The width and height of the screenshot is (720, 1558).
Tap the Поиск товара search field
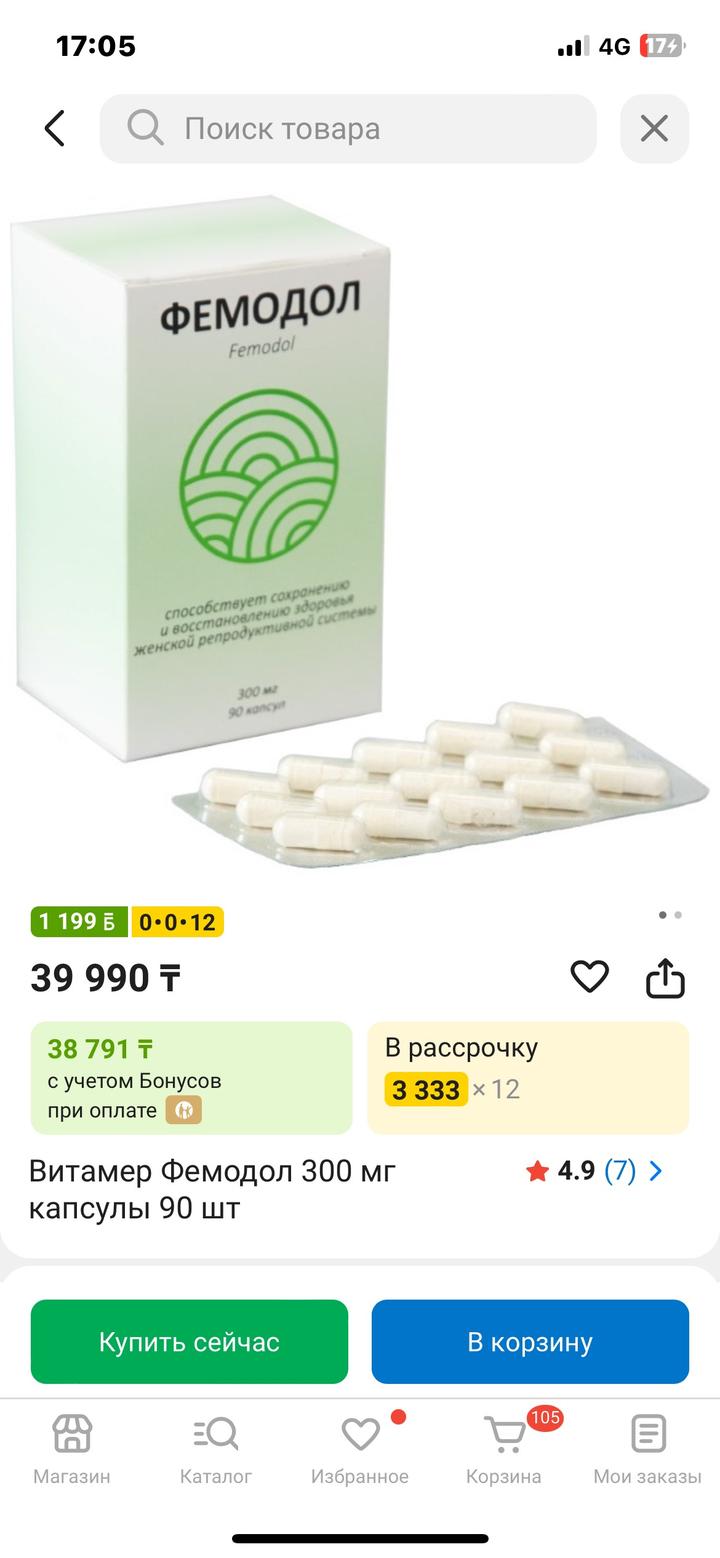coord(348,129)
